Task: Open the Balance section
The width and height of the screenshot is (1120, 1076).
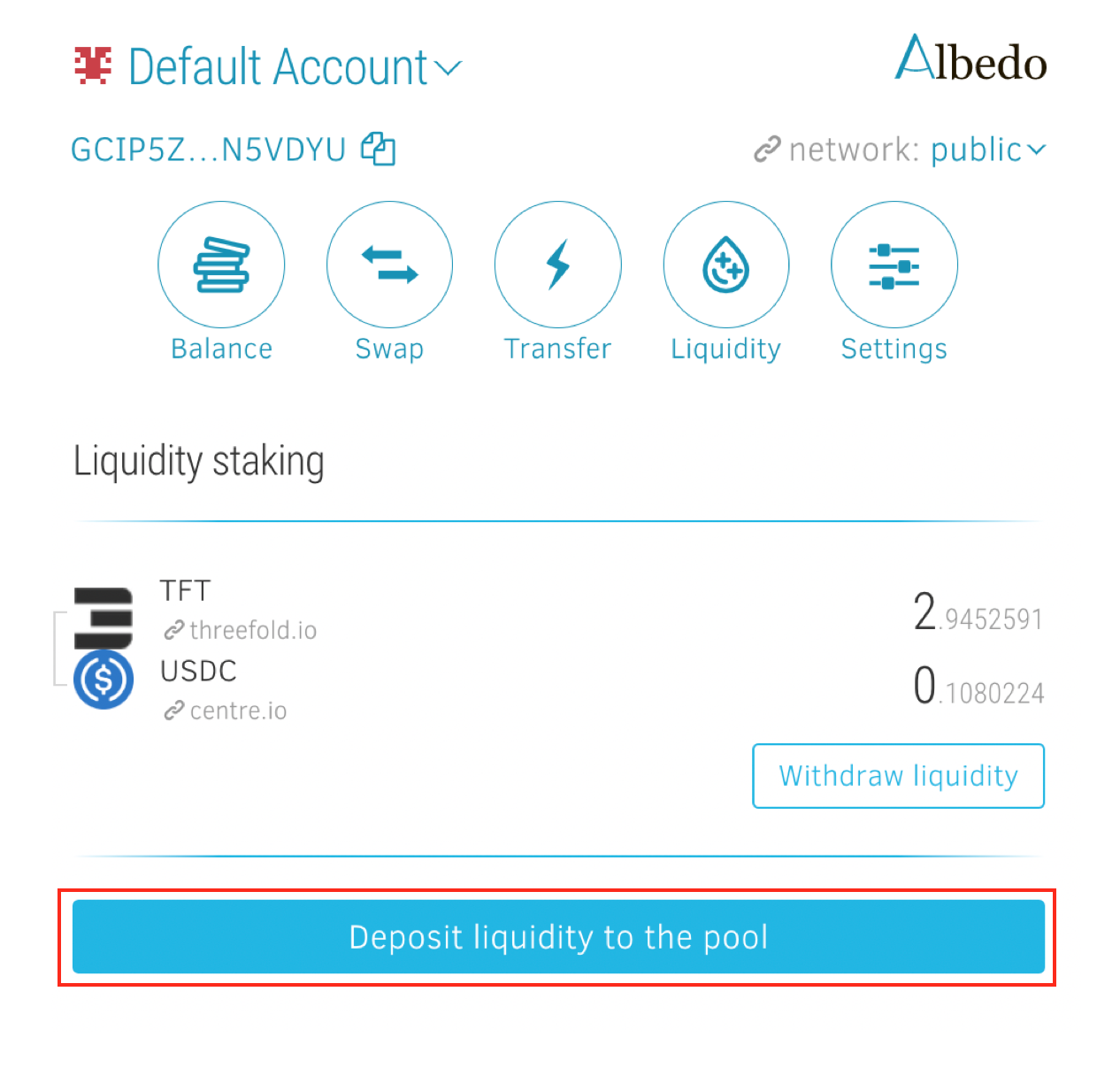Action: (x=221, y=265)
